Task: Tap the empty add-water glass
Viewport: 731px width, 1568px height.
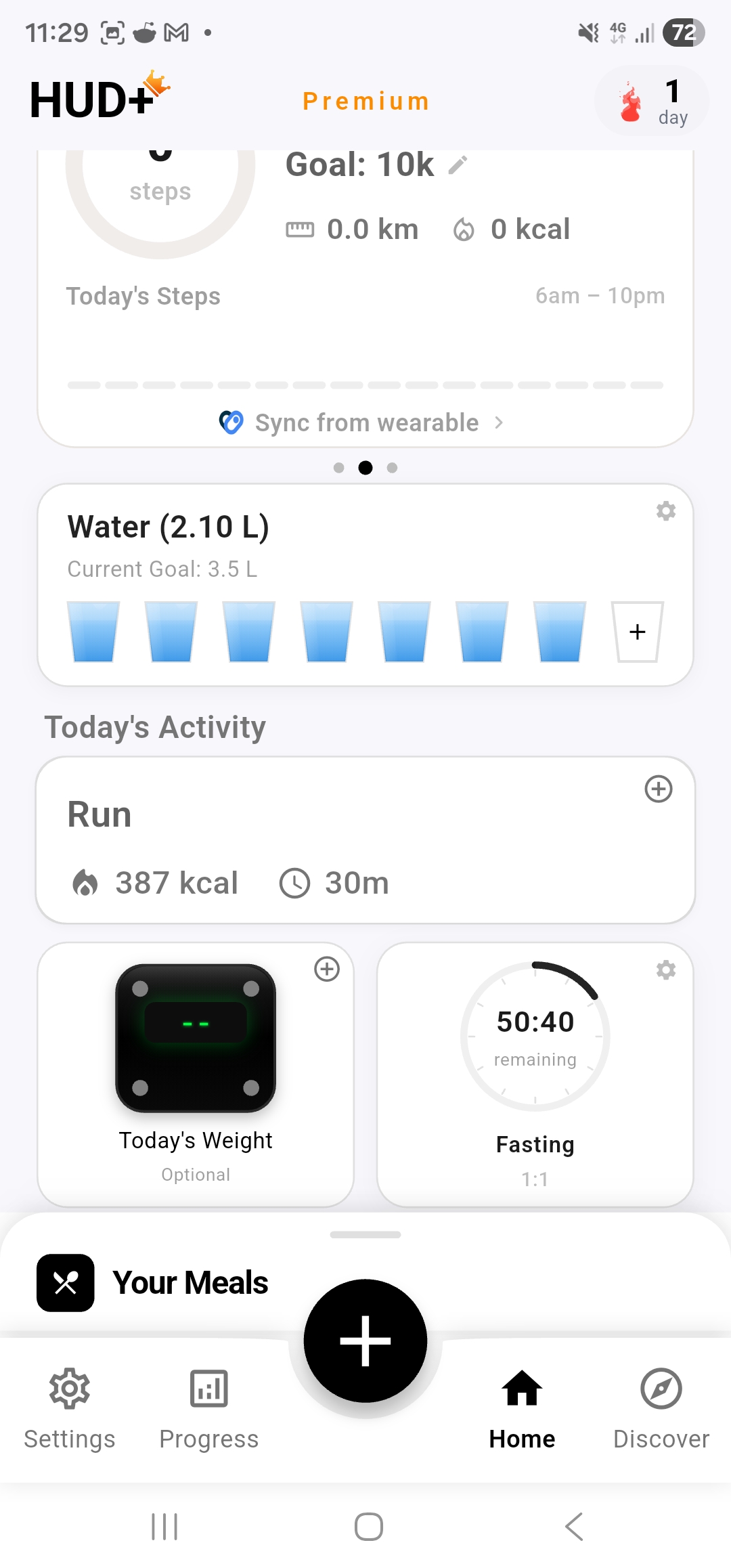Action: [637, 632]
